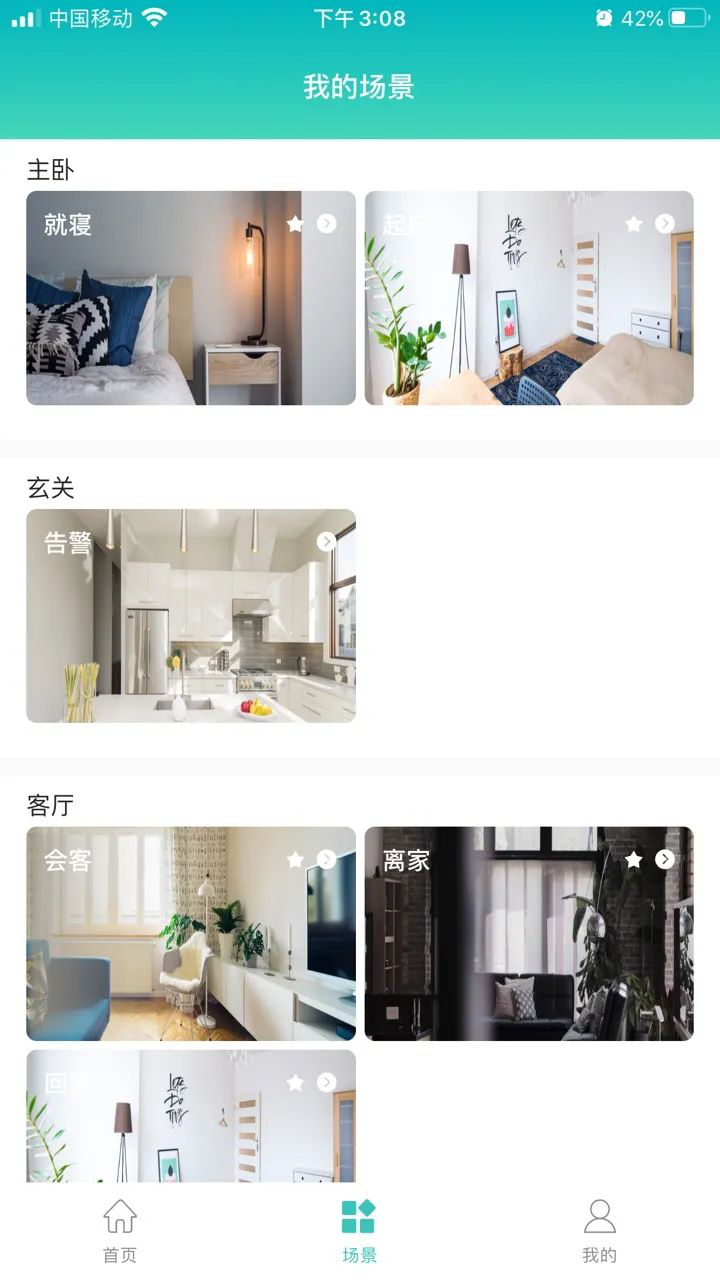
Task: Open the 场景 tab
Action: coord(359,1230)
